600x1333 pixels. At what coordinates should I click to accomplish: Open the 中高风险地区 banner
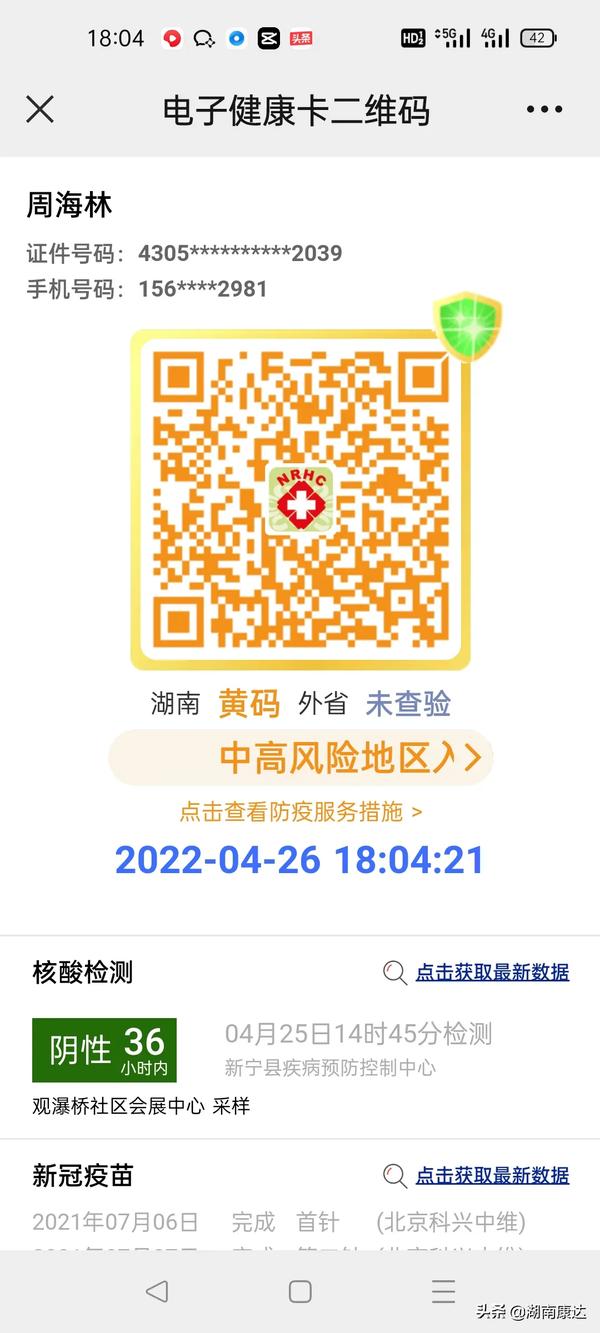point(301,758)
